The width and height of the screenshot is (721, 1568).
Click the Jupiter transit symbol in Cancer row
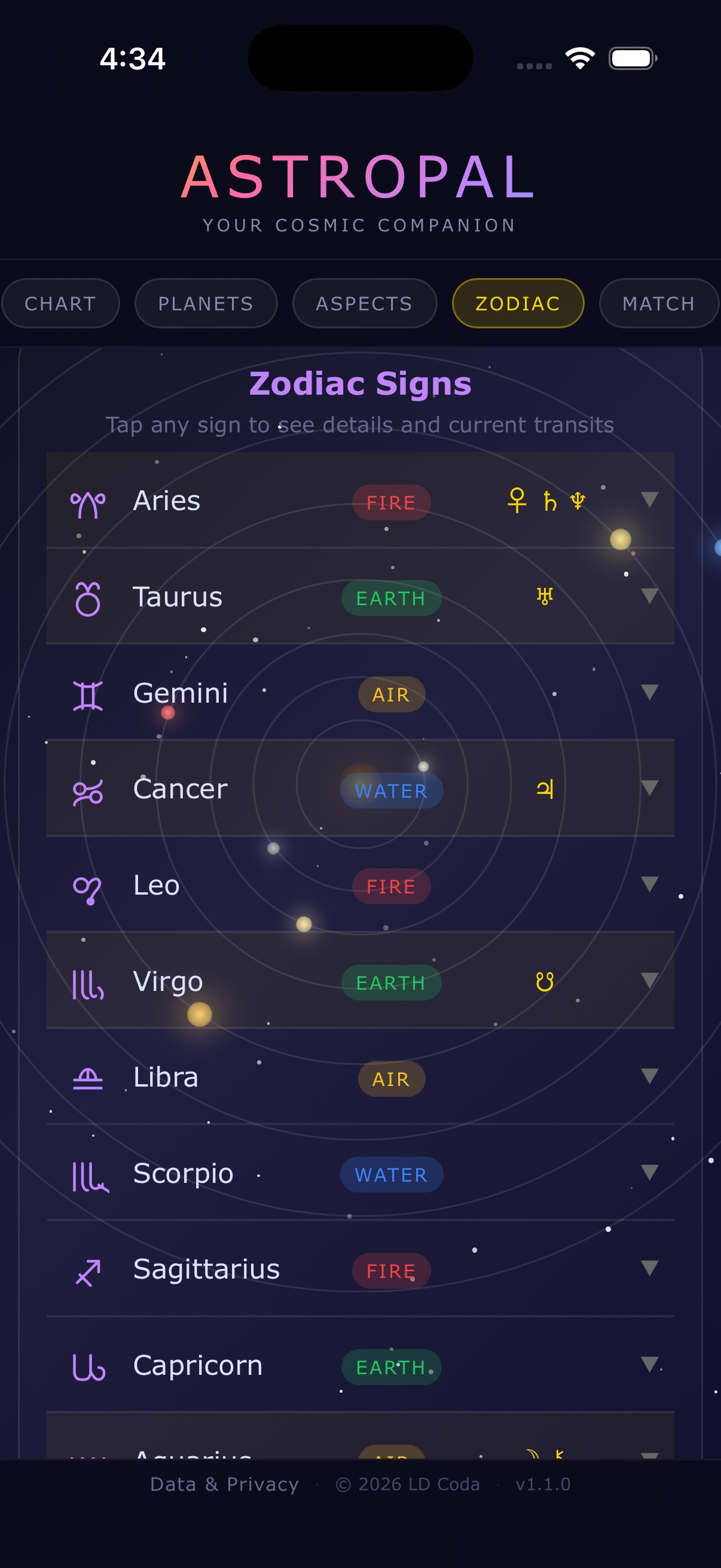(545, 789)
